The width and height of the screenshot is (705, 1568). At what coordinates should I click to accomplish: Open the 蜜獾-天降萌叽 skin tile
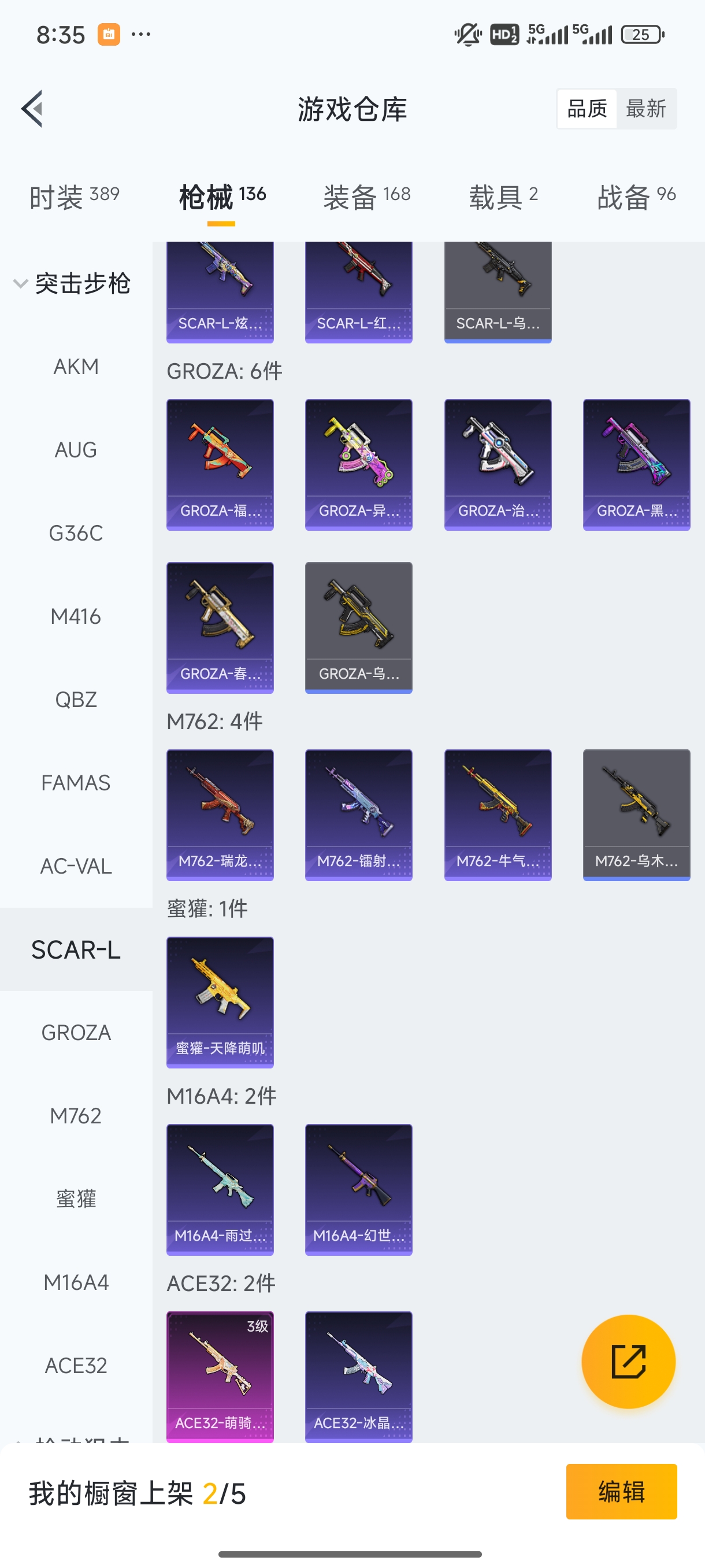[220, 1002]
